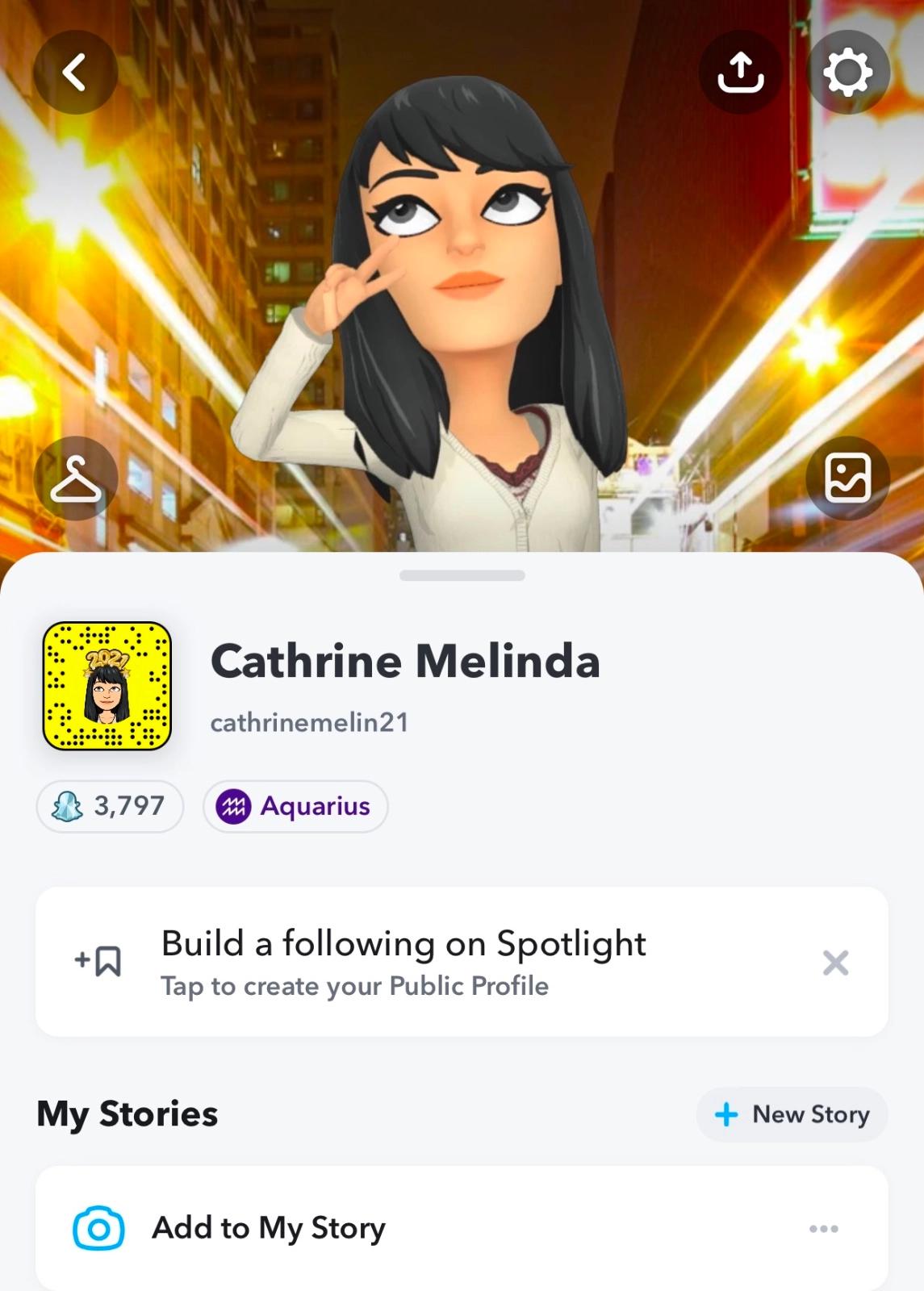
Task: Select Add to My Story
Action: [x=269, y=1228]
